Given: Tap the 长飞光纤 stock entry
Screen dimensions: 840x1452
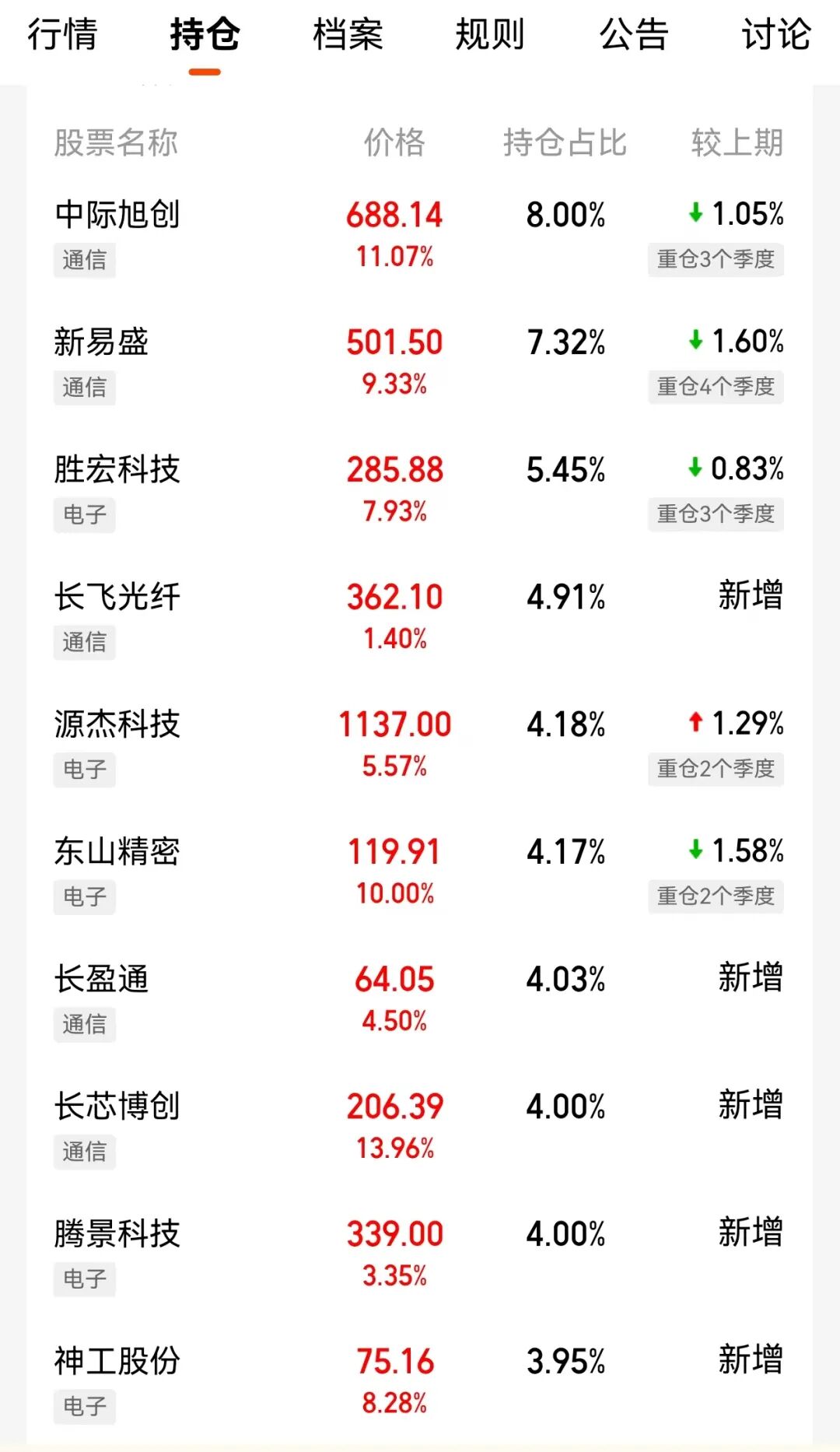Looking at the screenshot, I should [x=117, y=598].
